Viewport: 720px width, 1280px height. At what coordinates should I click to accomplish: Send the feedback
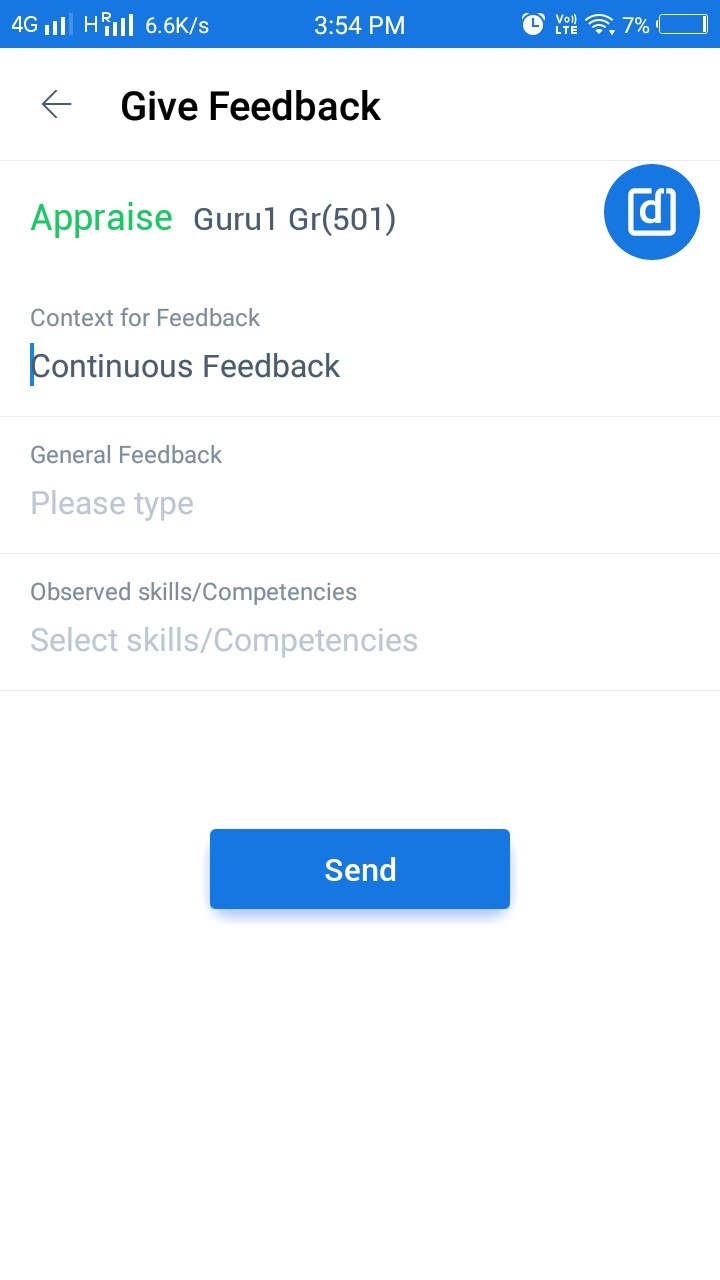tap(360, 869)
